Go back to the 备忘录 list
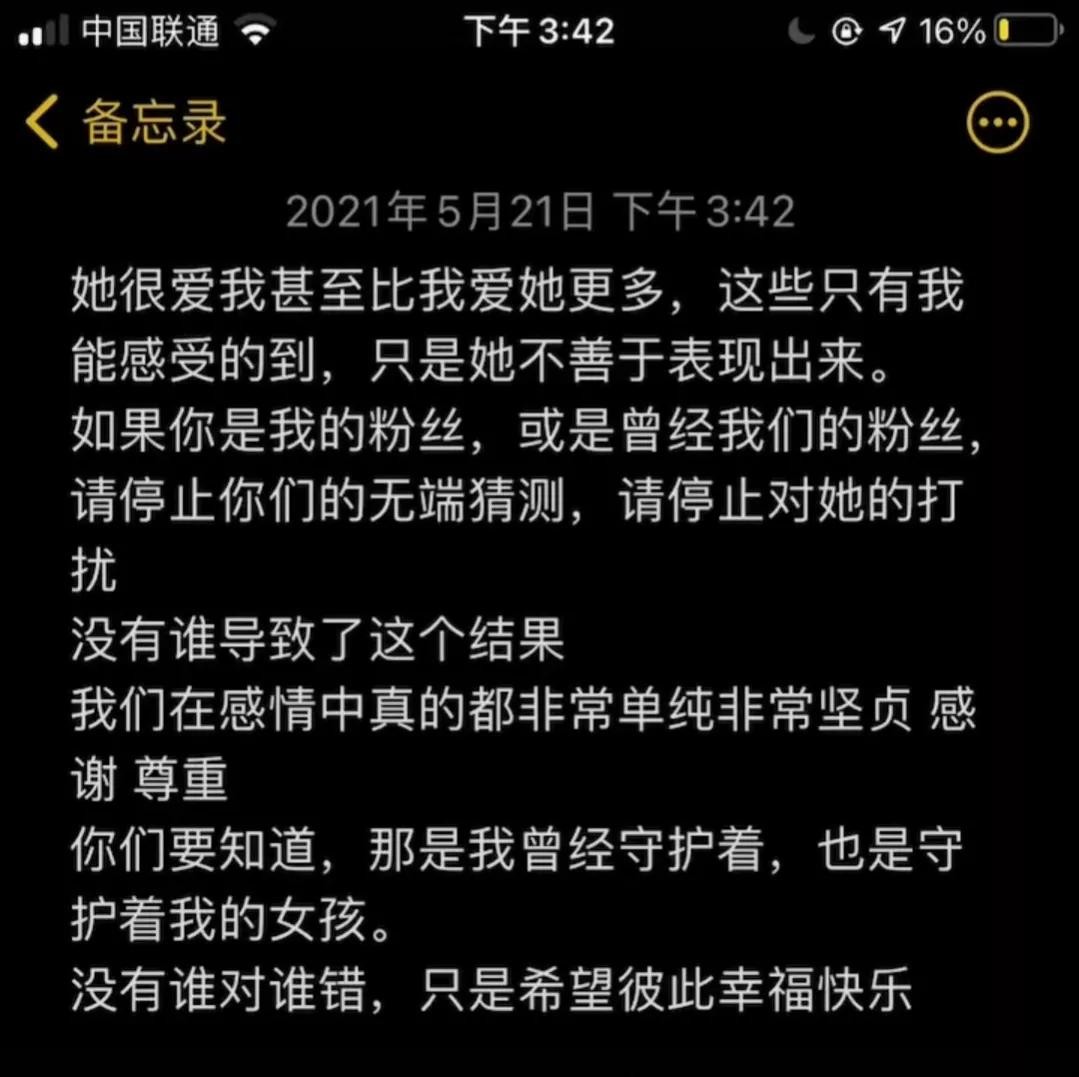Image resolution: width=1079 pixels, height=1077 pixels. point(125,123)
